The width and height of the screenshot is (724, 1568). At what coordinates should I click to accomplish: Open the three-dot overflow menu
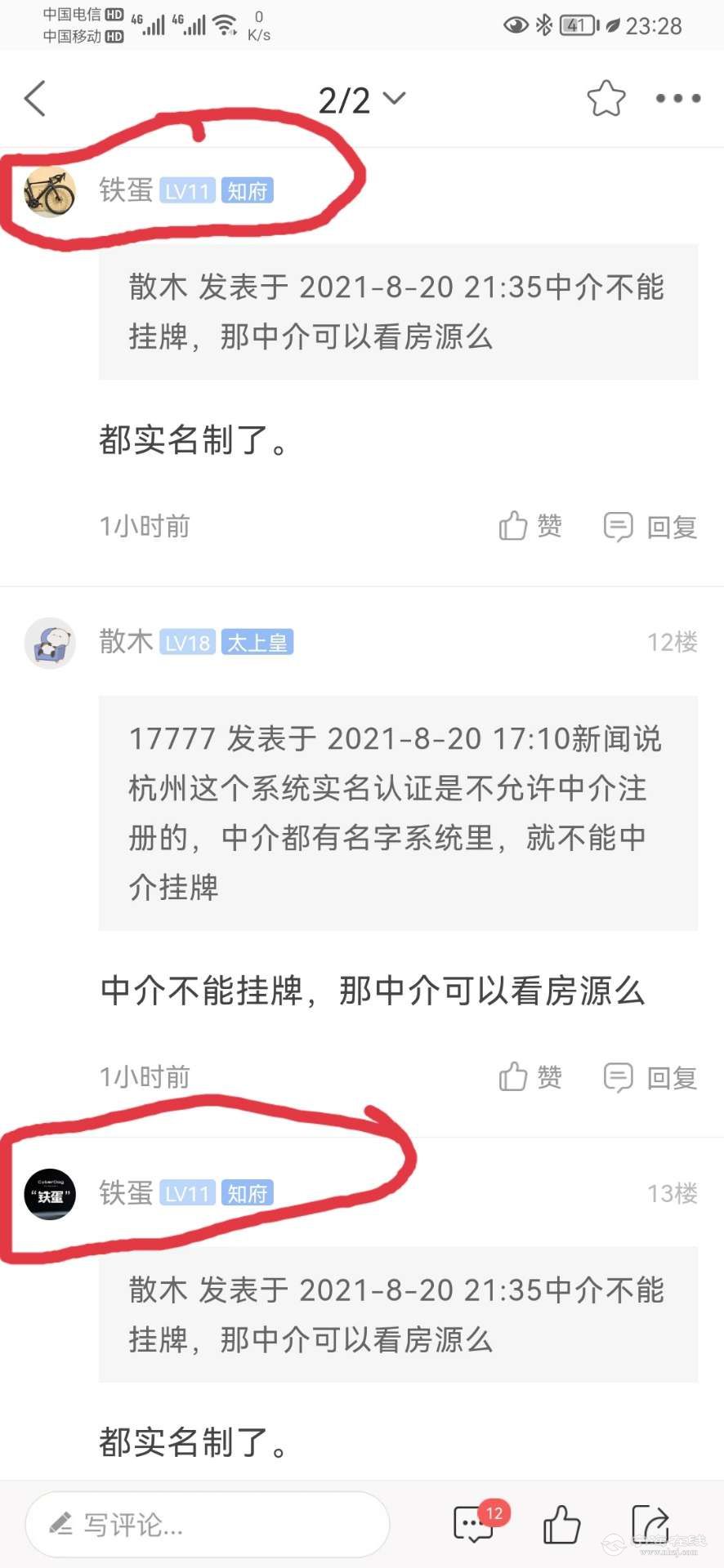coord(678,99)
